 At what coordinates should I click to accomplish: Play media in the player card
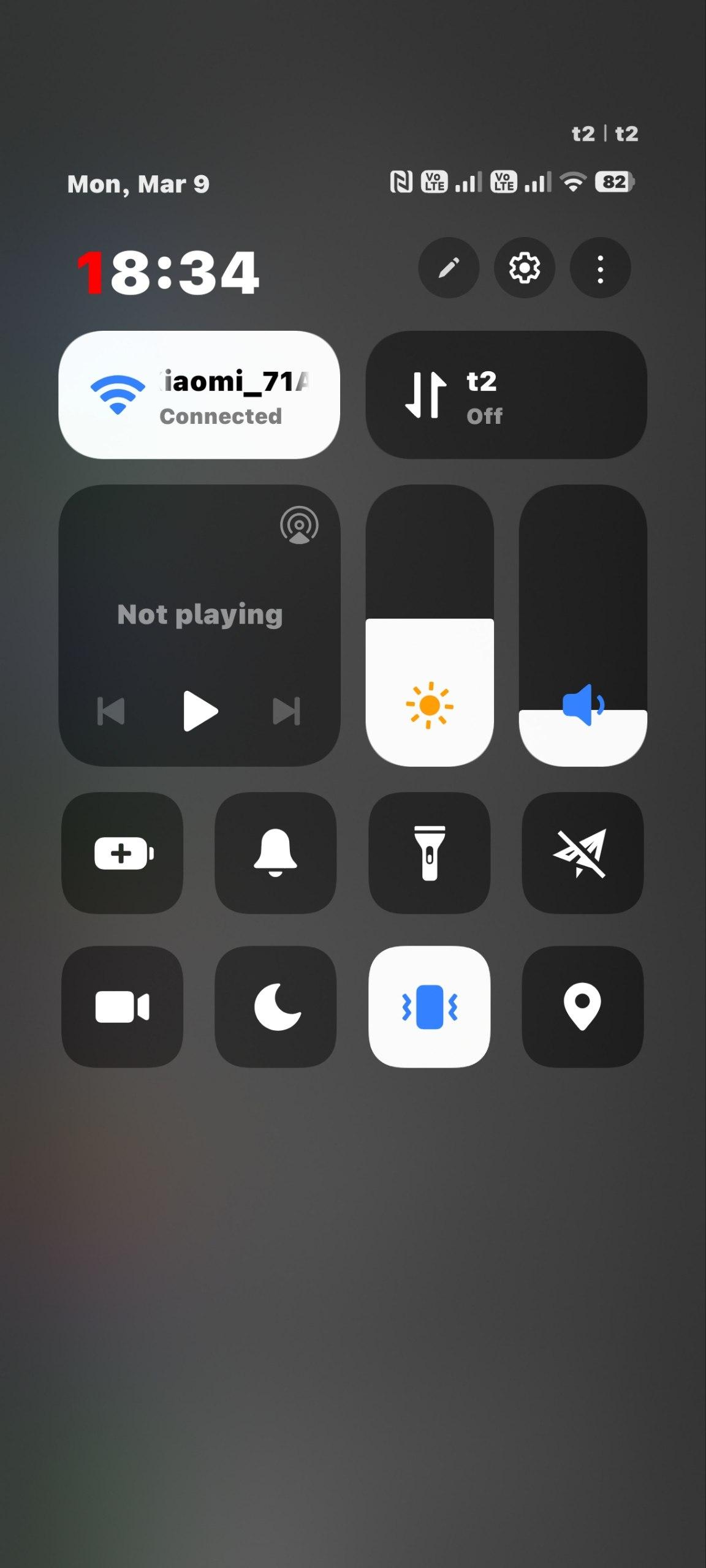point(200,711)
